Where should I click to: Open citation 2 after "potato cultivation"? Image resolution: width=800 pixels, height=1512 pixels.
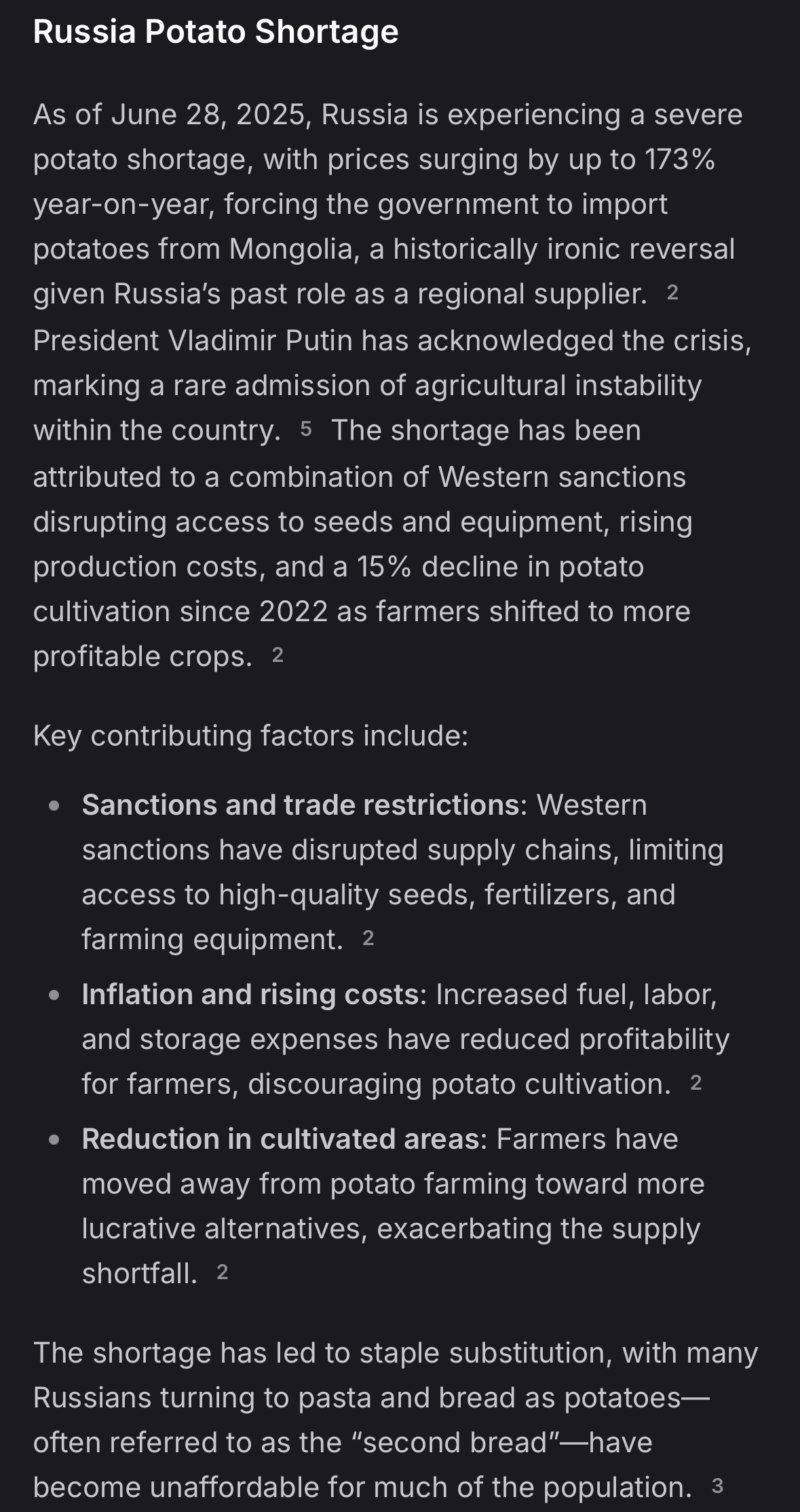pos(696,1083)
